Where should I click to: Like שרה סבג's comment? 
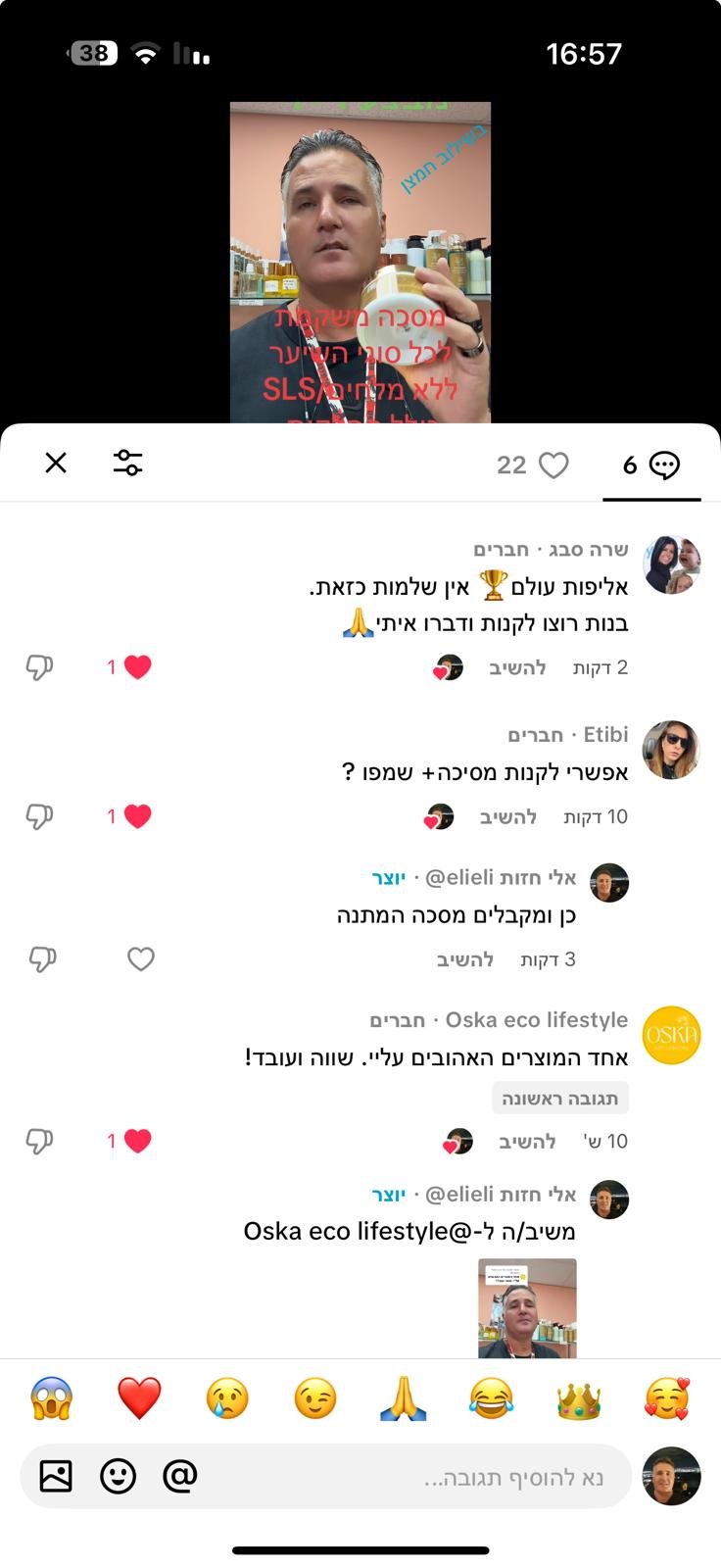[137, 667]
